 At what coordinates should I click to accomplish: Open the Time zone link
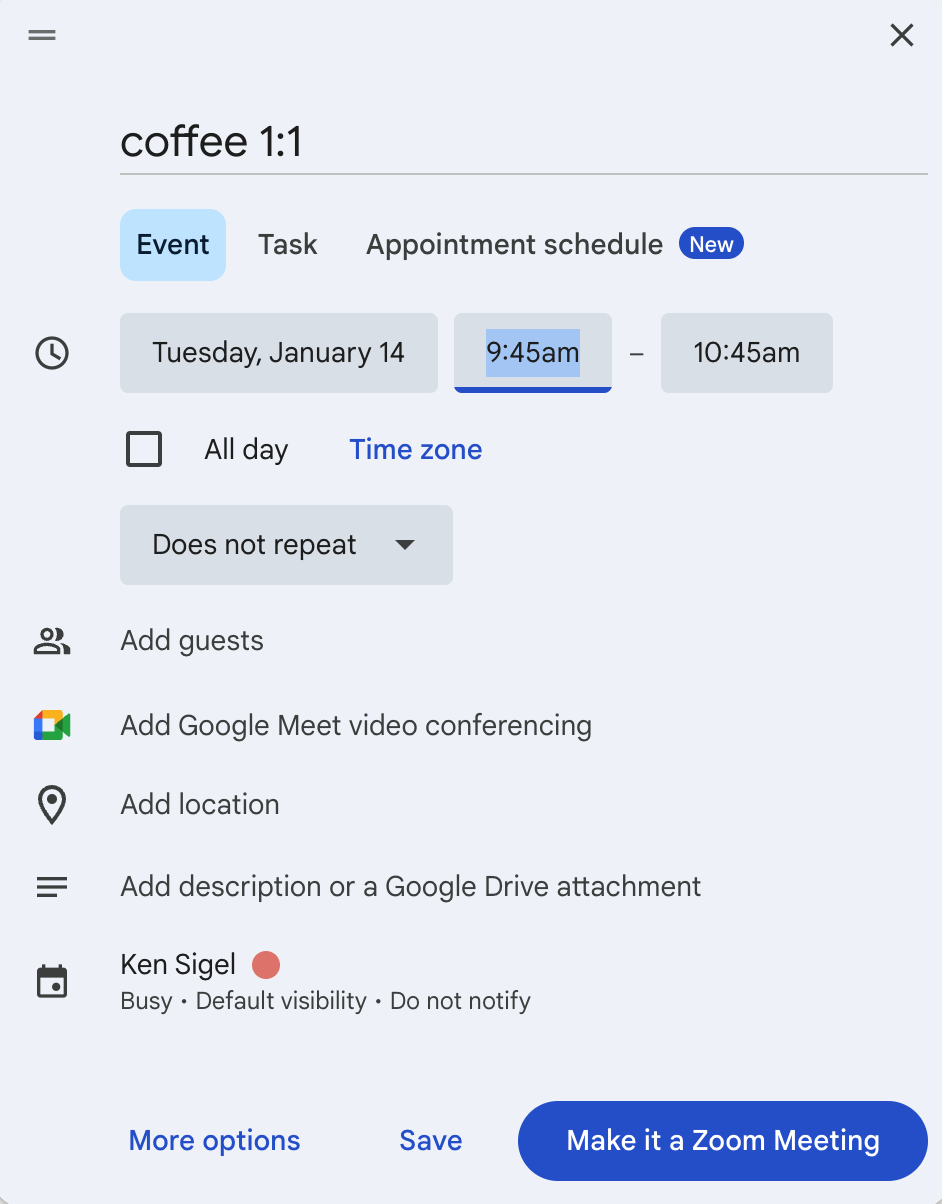point(415,450)
